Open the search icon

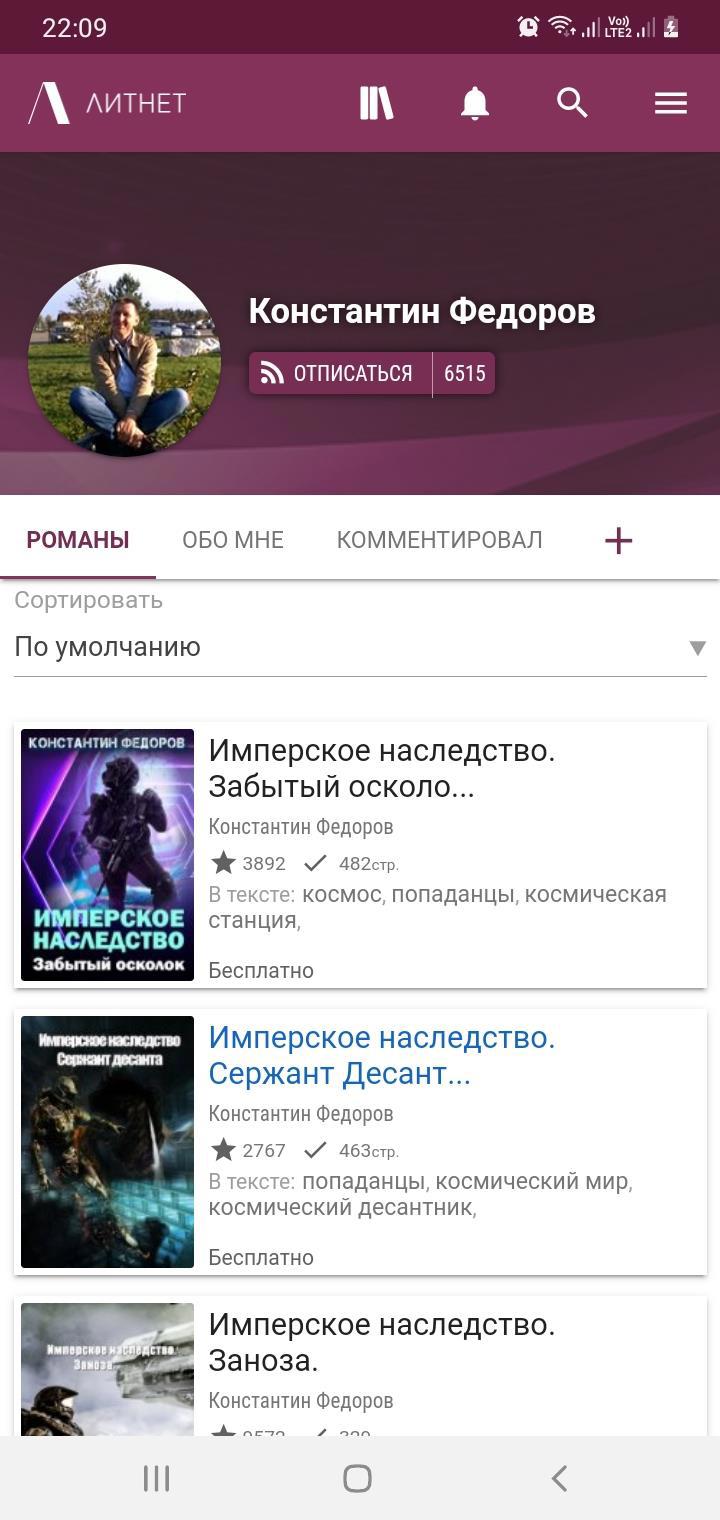[572, 103]
